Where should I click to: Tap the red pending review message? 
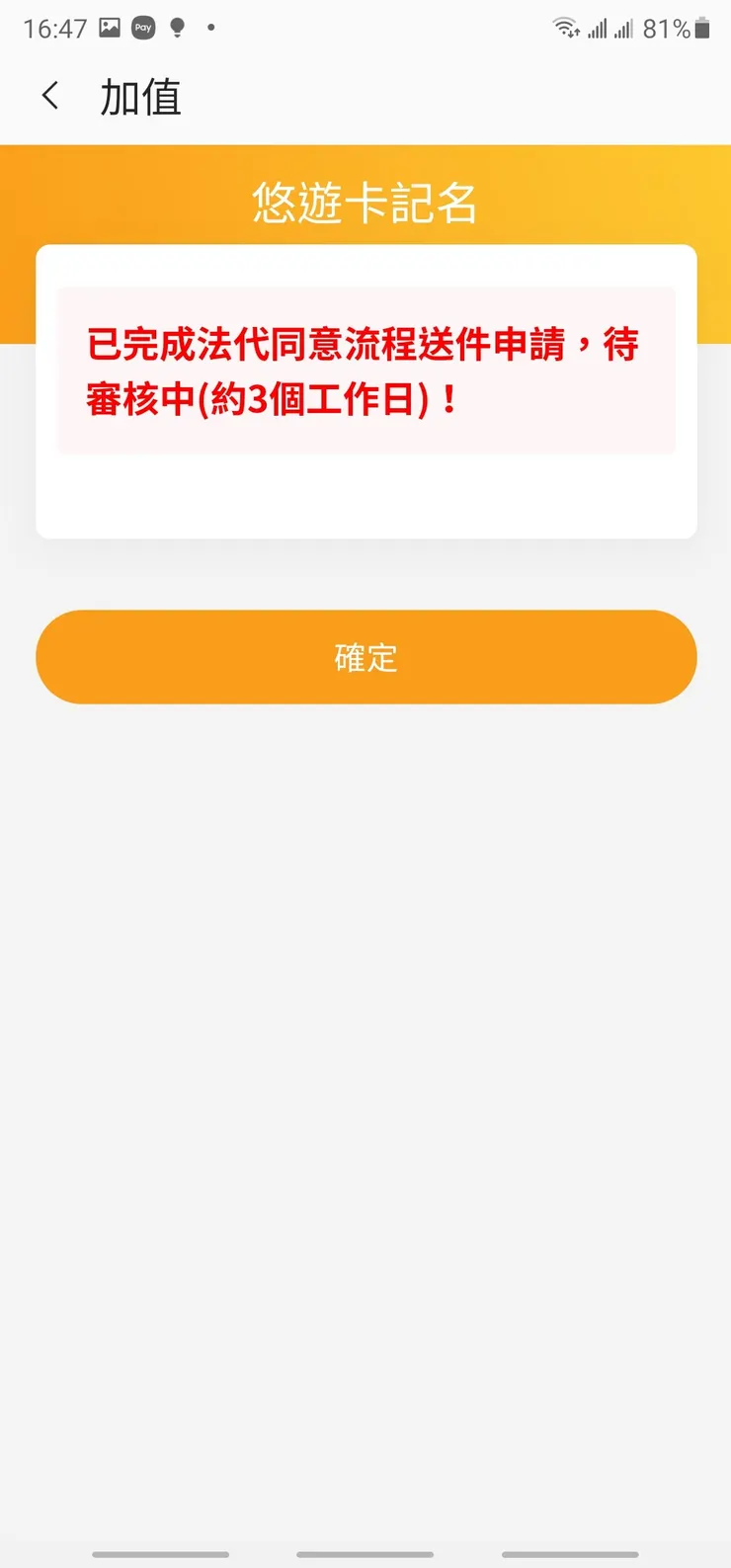pyautogui.click(x=365, y=371)
